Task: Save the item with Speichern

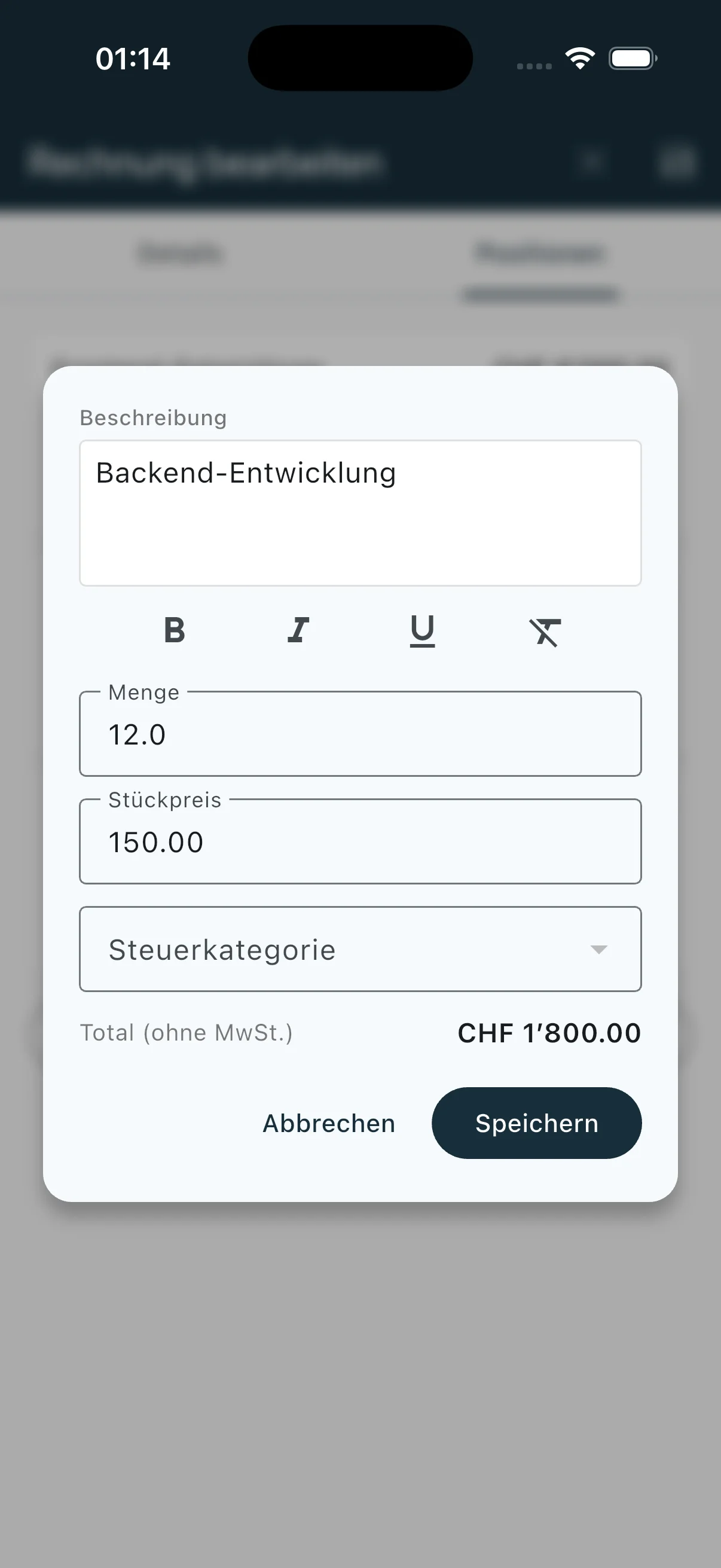Action: (x=537, y=1123)
